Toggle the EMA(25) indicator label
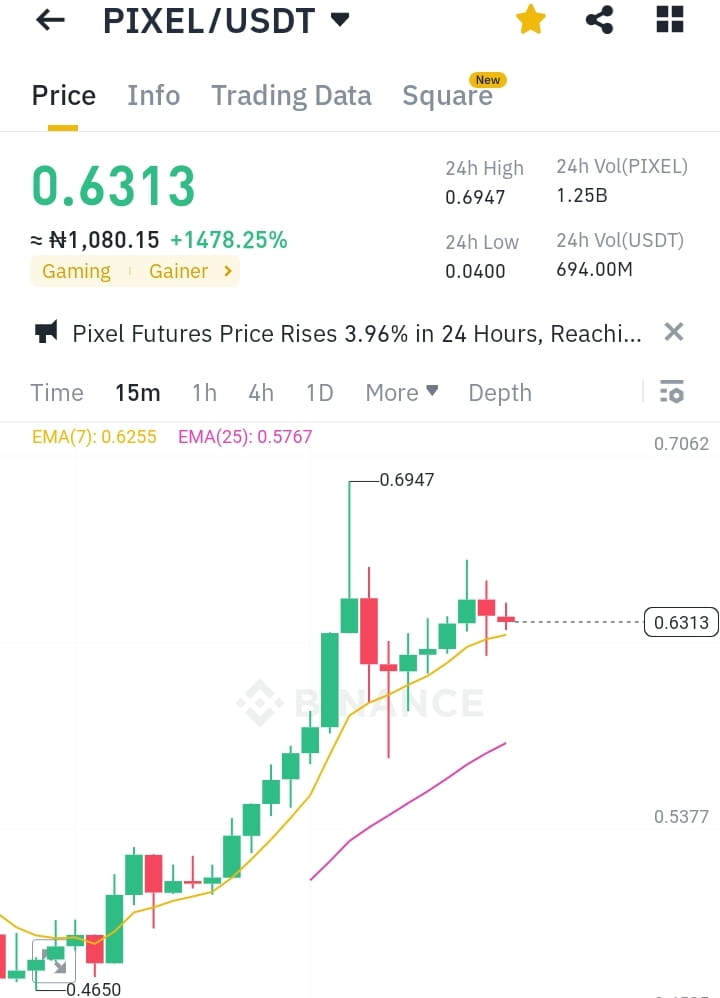This screenshot has width=720, height=998. (x=244, y=437)
